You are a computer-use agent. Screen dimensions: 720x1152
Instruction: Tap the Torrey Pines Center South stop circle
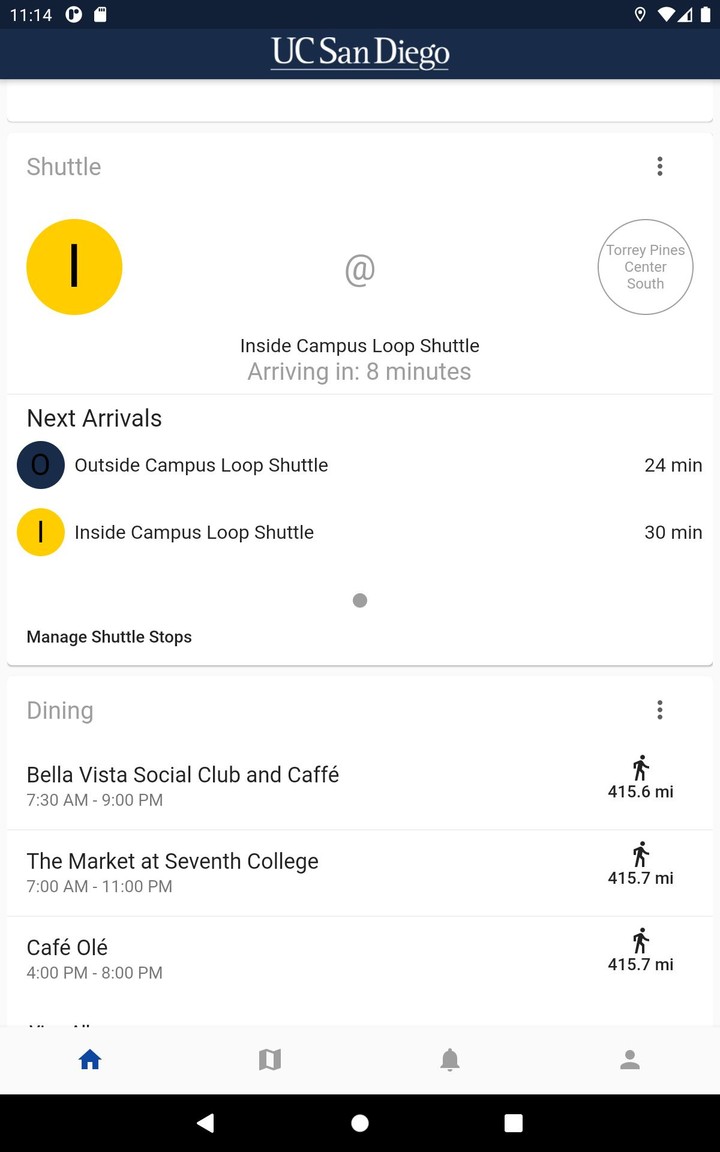click(645, 267)
